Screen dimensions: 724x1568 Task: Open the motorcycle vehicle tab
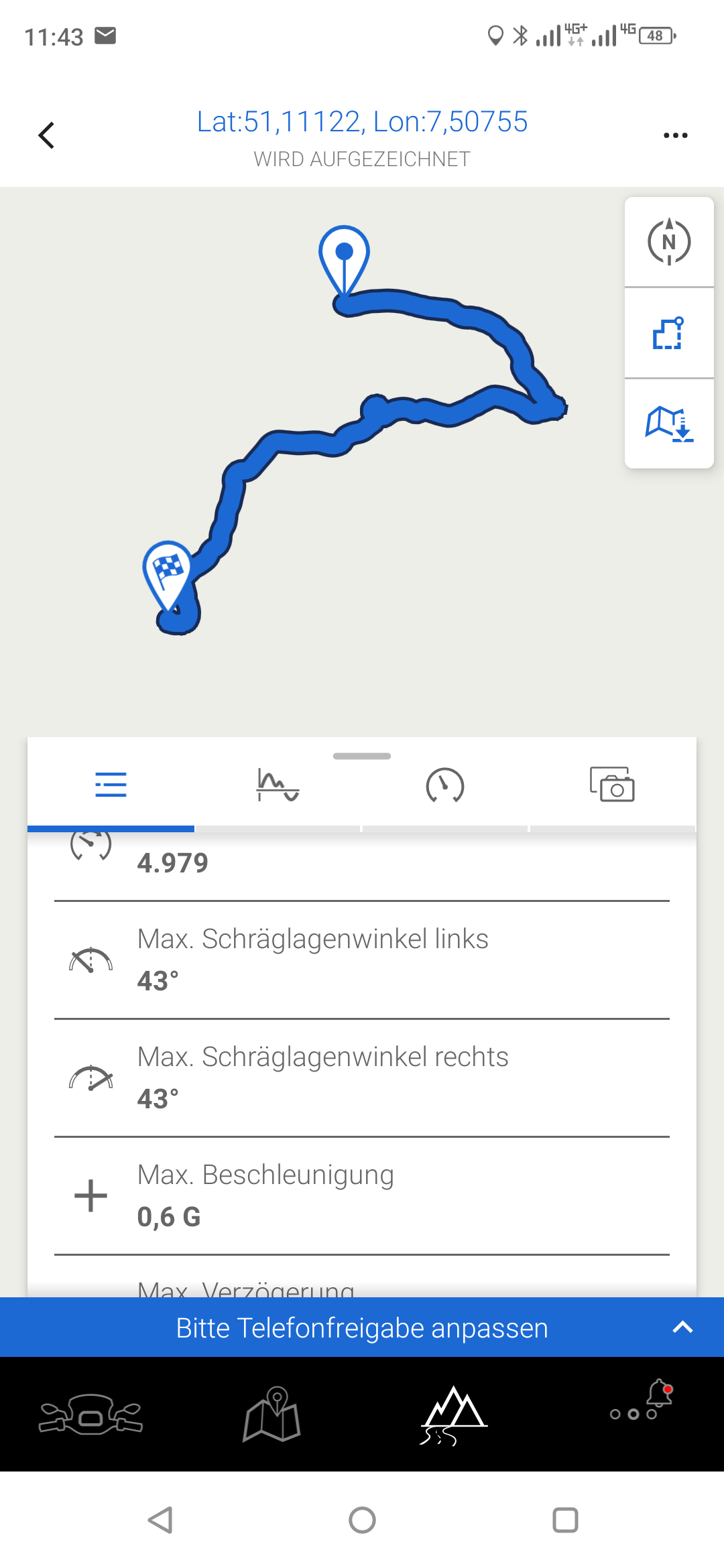90,1414
